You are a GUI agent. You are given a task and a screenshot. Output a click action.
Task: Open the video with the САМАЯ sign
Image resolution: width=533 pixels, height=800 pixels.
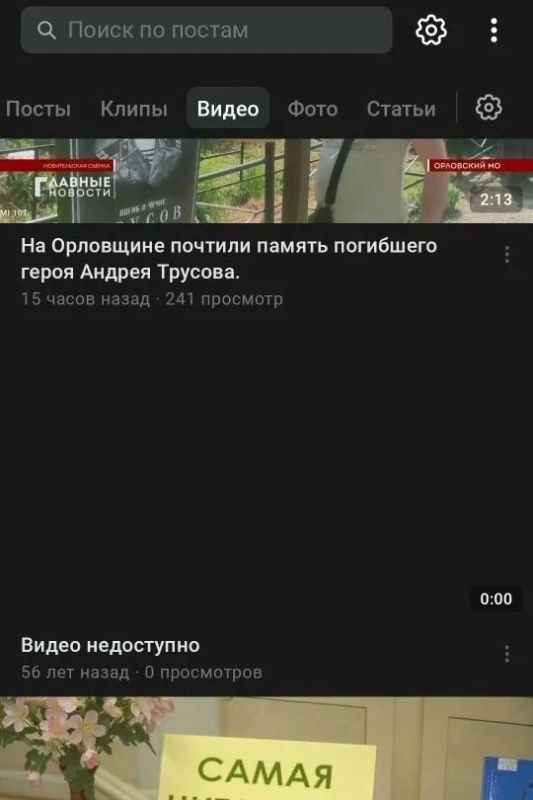pyautogui.click(x=266, y=748)
